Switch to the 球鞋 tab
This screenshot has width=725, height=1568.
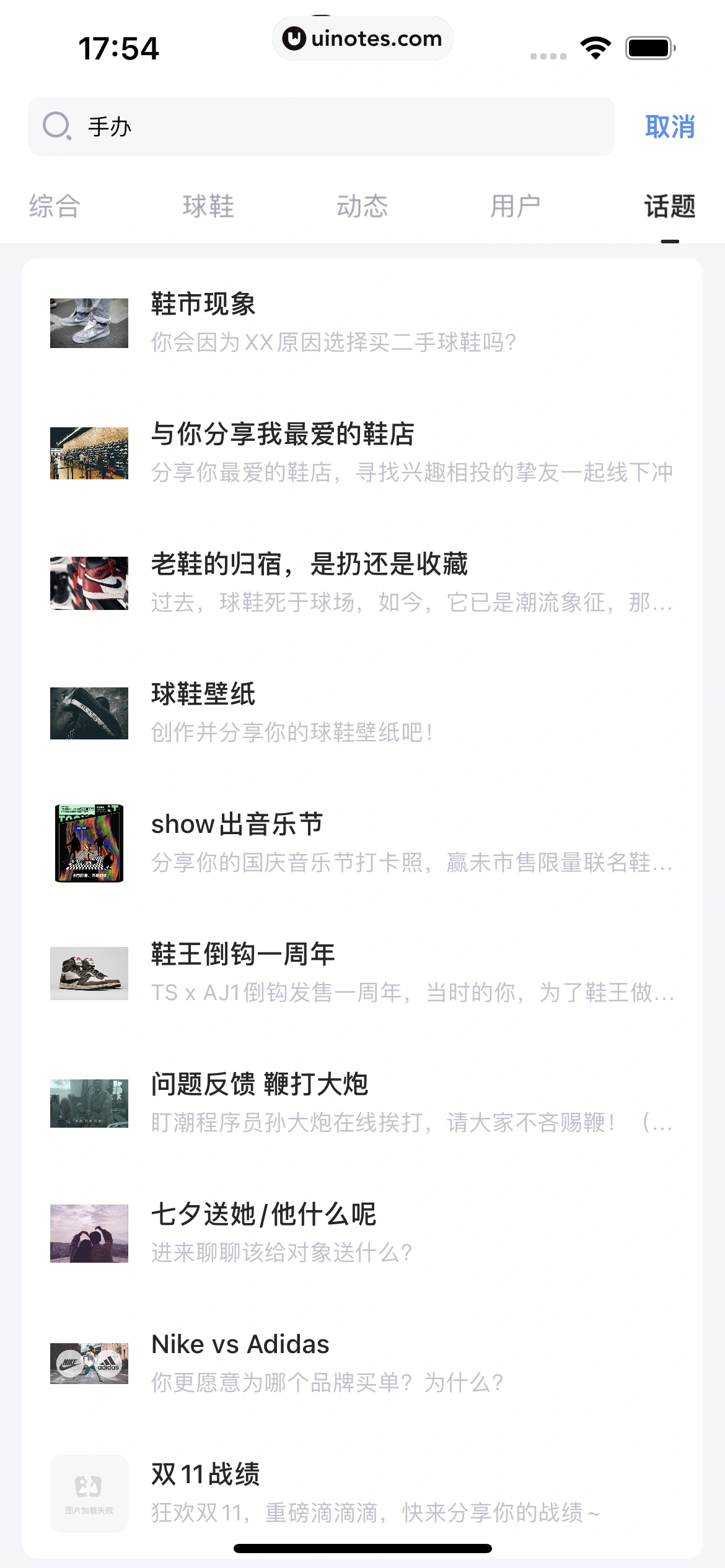click(208, 206)
